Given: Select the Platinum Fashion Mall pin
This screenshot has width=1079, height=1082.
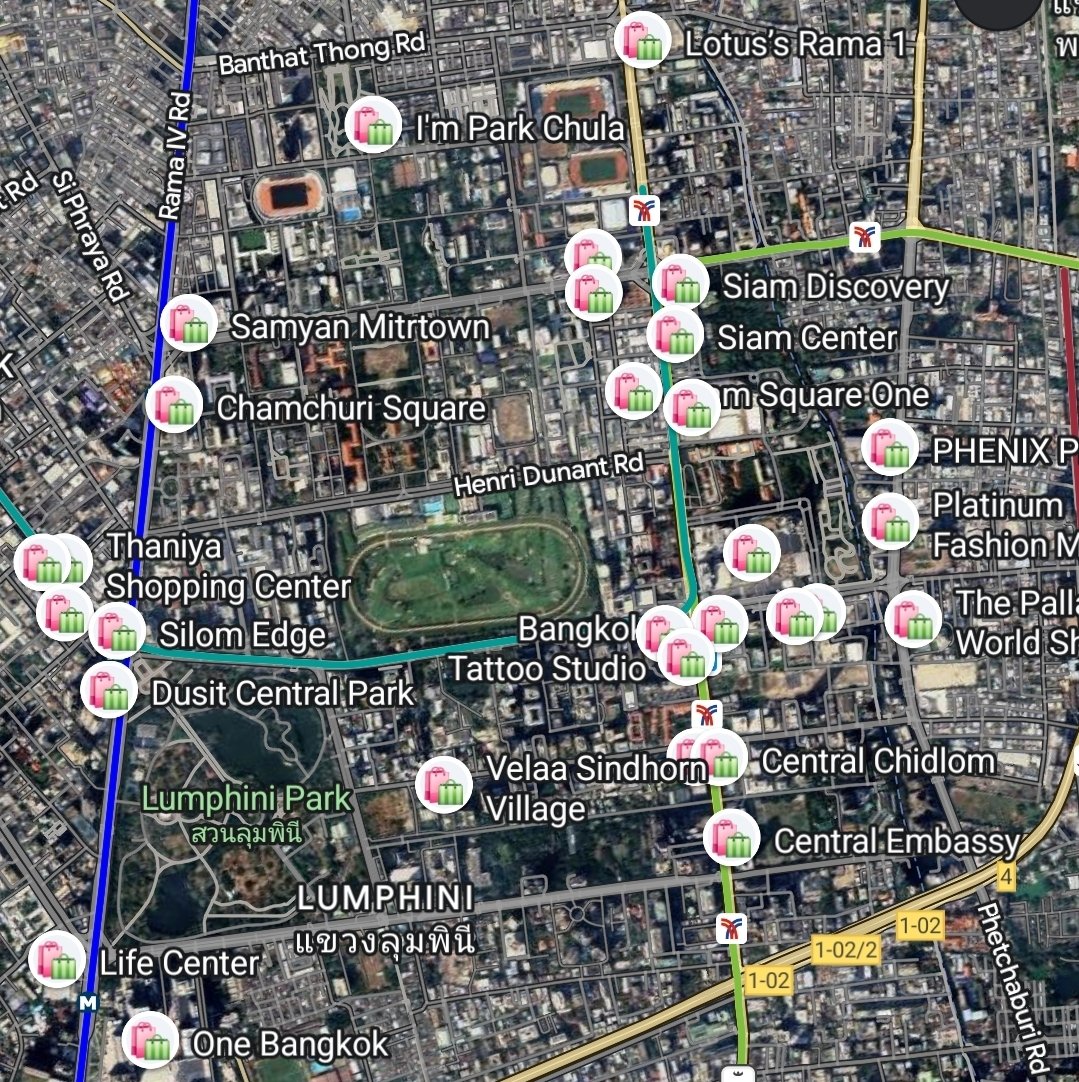Looking at the screenshot, I should tap(889, 522).
